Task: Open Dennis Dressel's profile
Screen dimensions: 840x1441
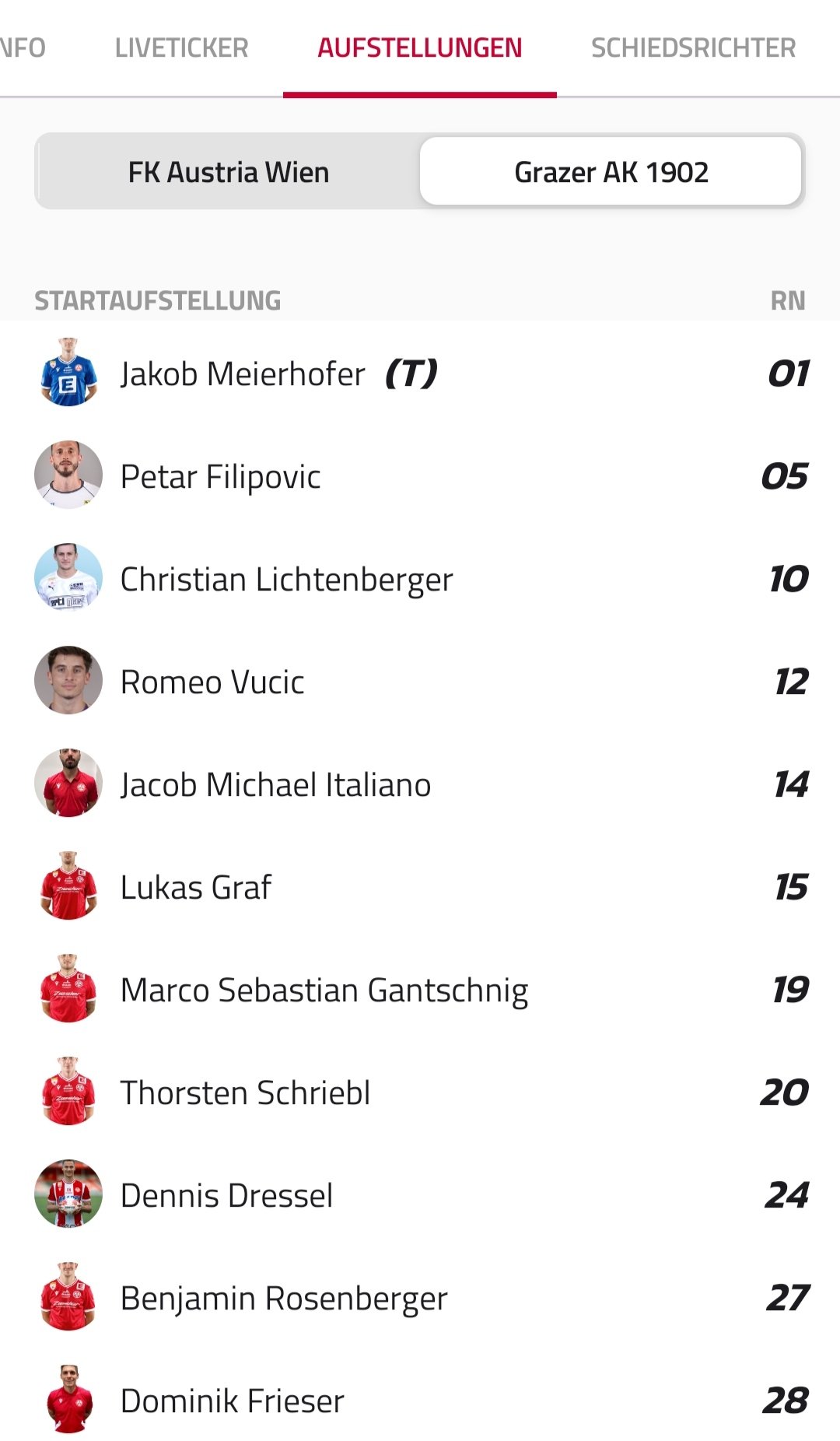Action: (x=420, y=1194)
